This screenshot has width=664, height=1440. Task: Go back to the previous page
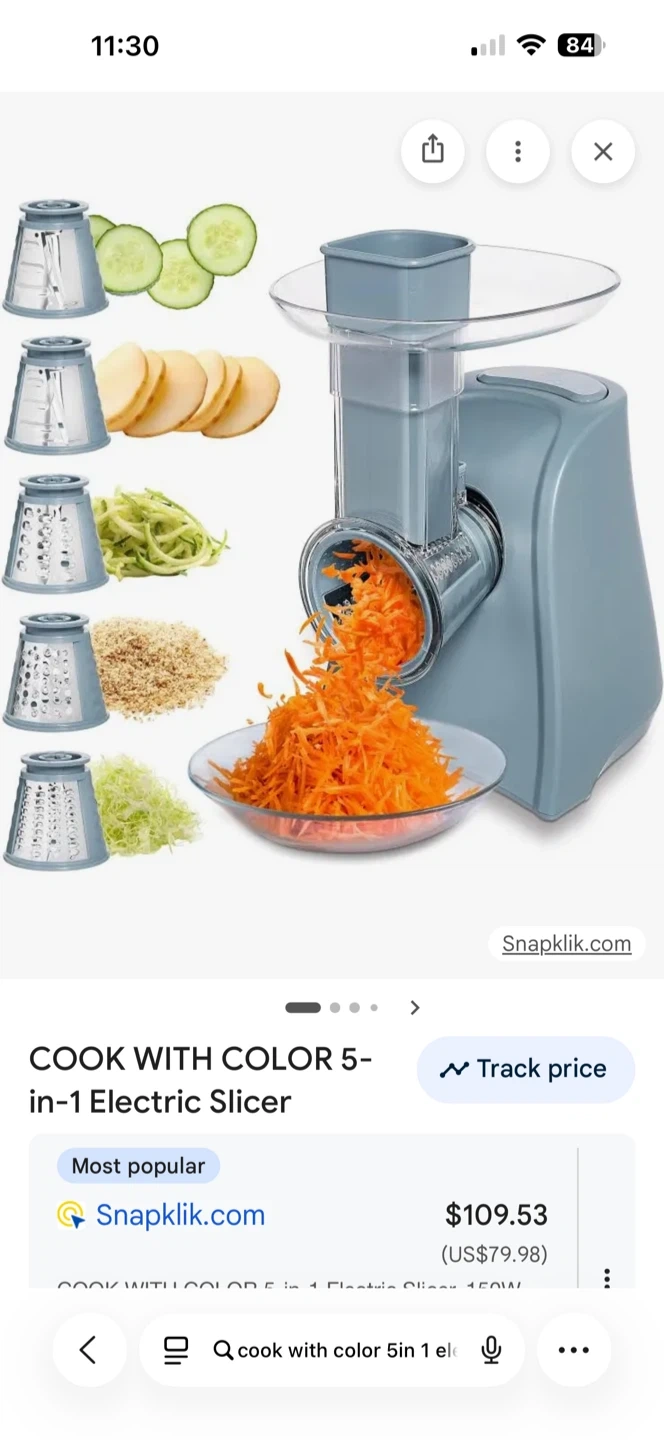[x=88, y=1350]
